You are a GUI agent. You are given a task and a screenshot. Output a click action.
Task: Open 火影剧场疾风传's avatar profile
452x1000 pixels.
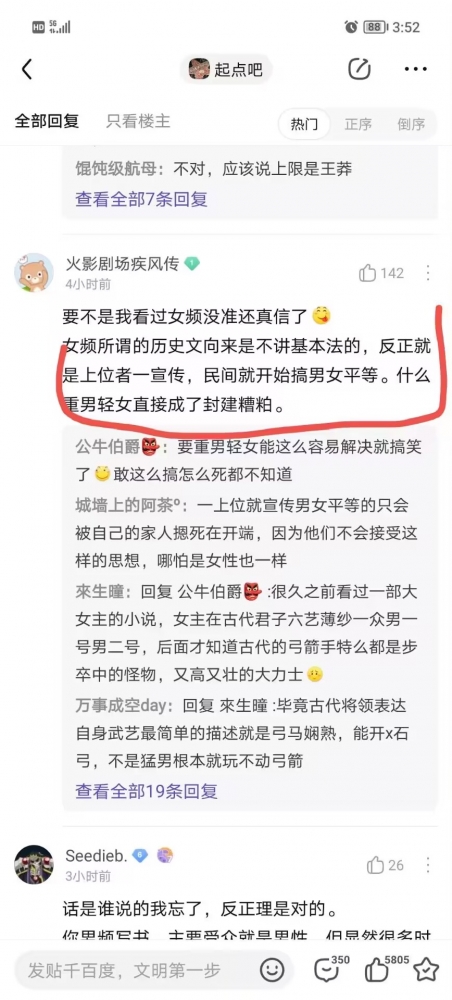pyautogui.click(x=34, y=272)
